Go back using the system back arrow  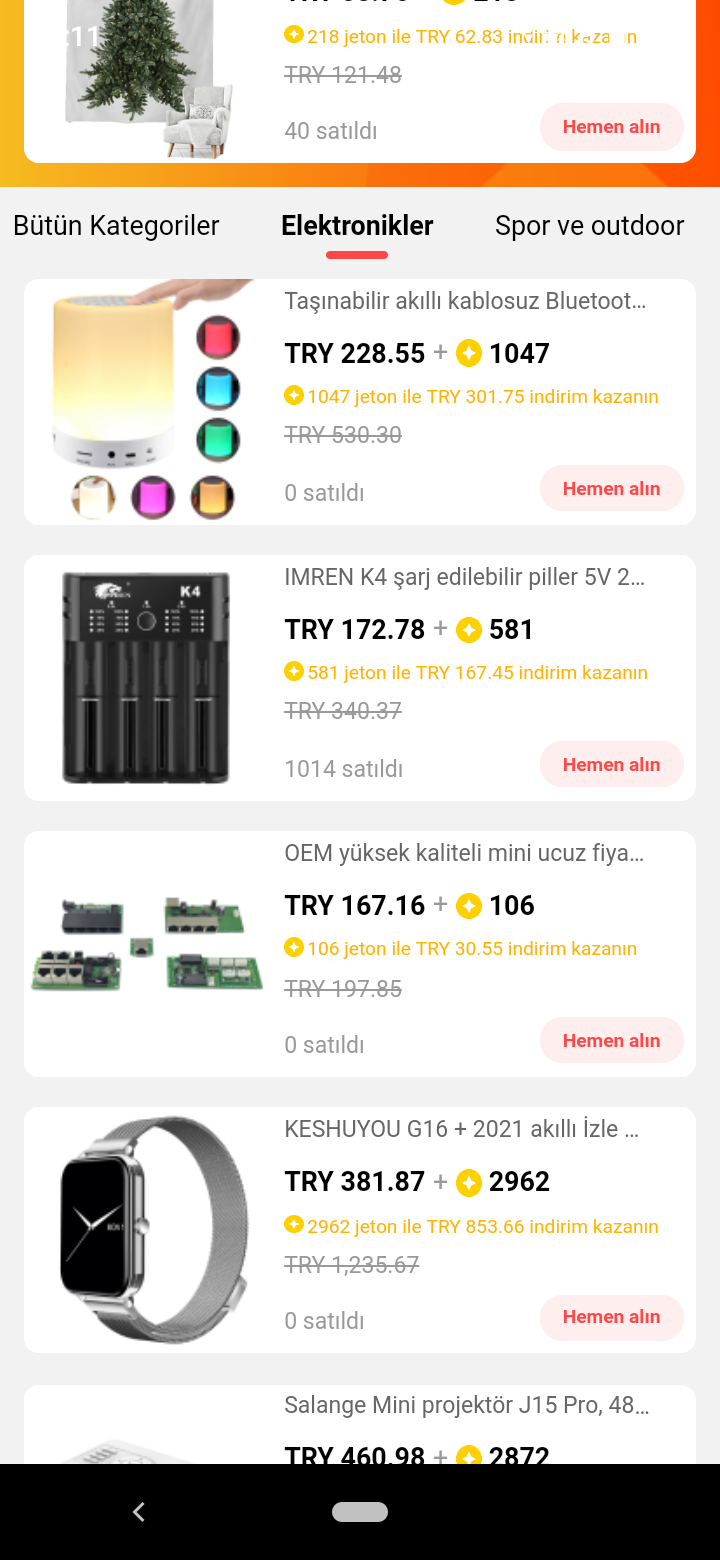(x=139, y=1512)
